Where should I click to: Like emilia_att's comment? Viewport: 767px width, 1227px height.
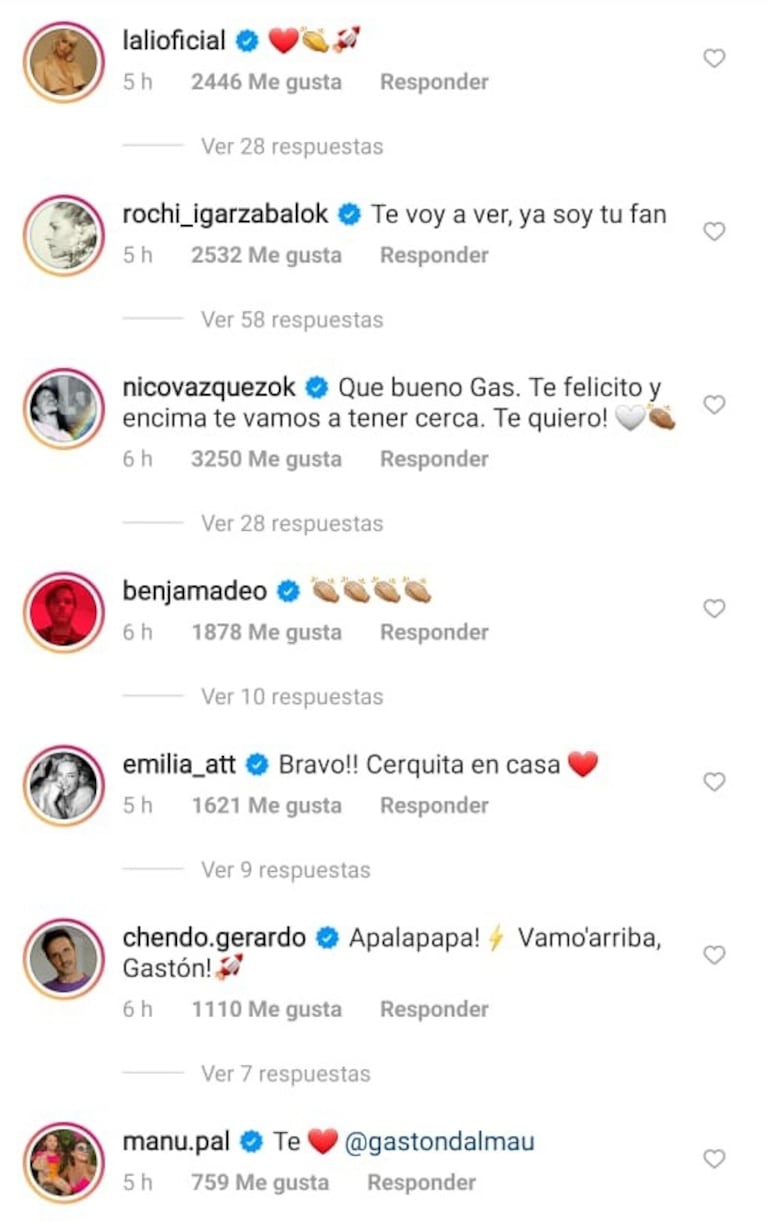pos(714,782)
